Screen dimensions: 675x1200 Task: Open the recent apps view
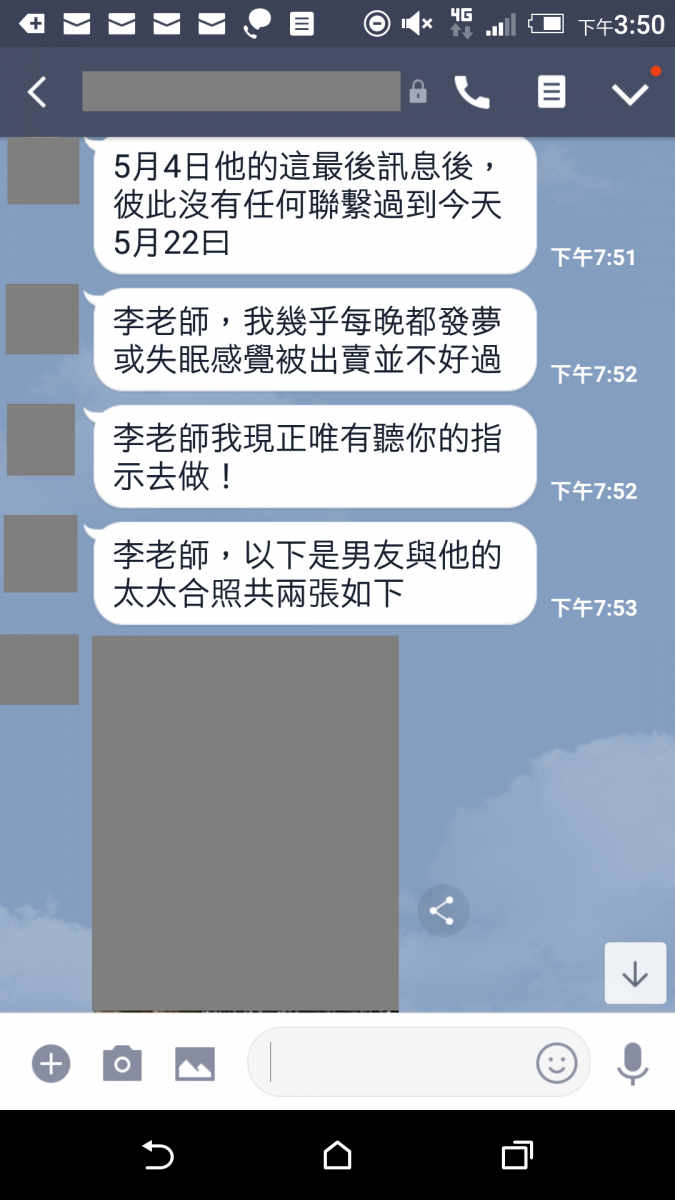click(x=516, y=1156)
